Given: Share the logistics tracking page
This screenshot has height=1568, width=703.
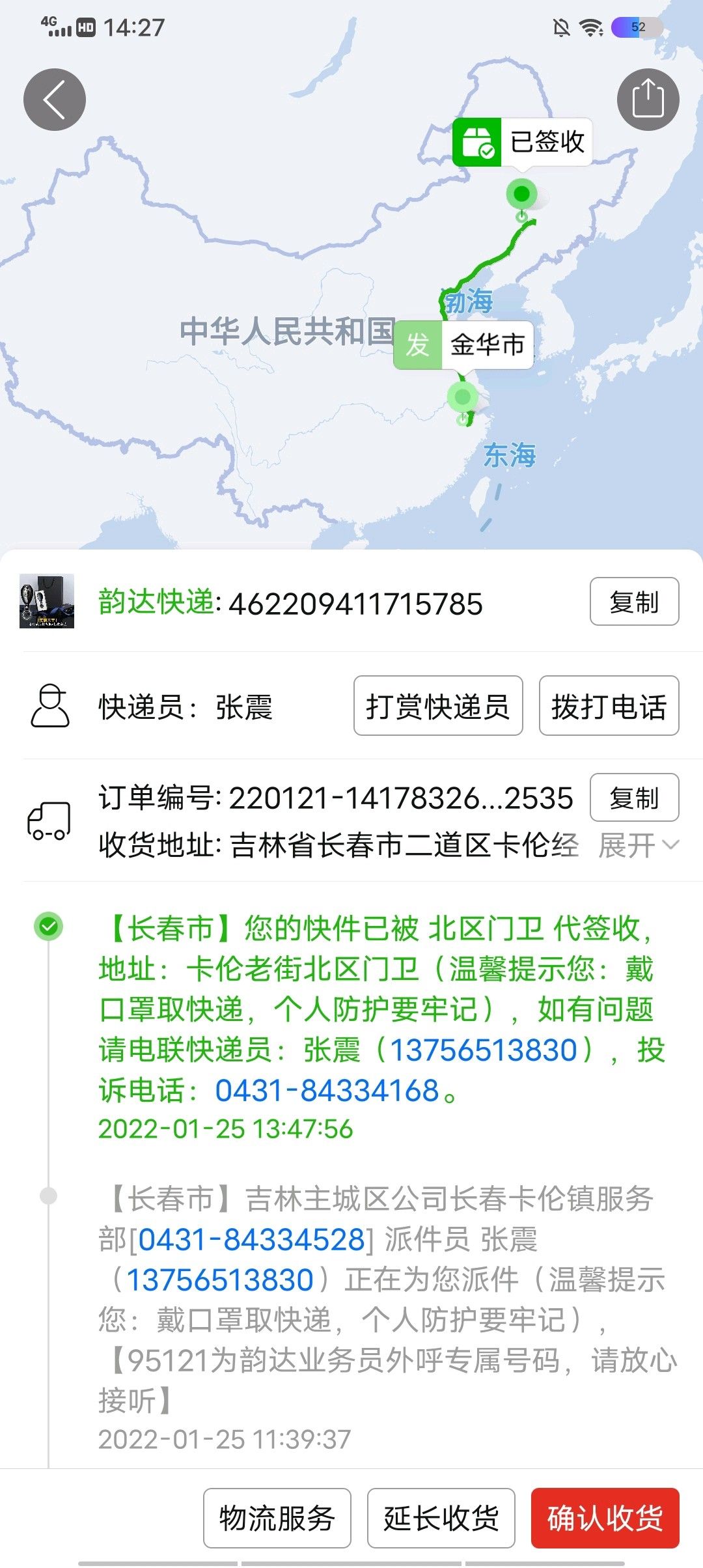Looking at the screenshot, I should point(648,100).
